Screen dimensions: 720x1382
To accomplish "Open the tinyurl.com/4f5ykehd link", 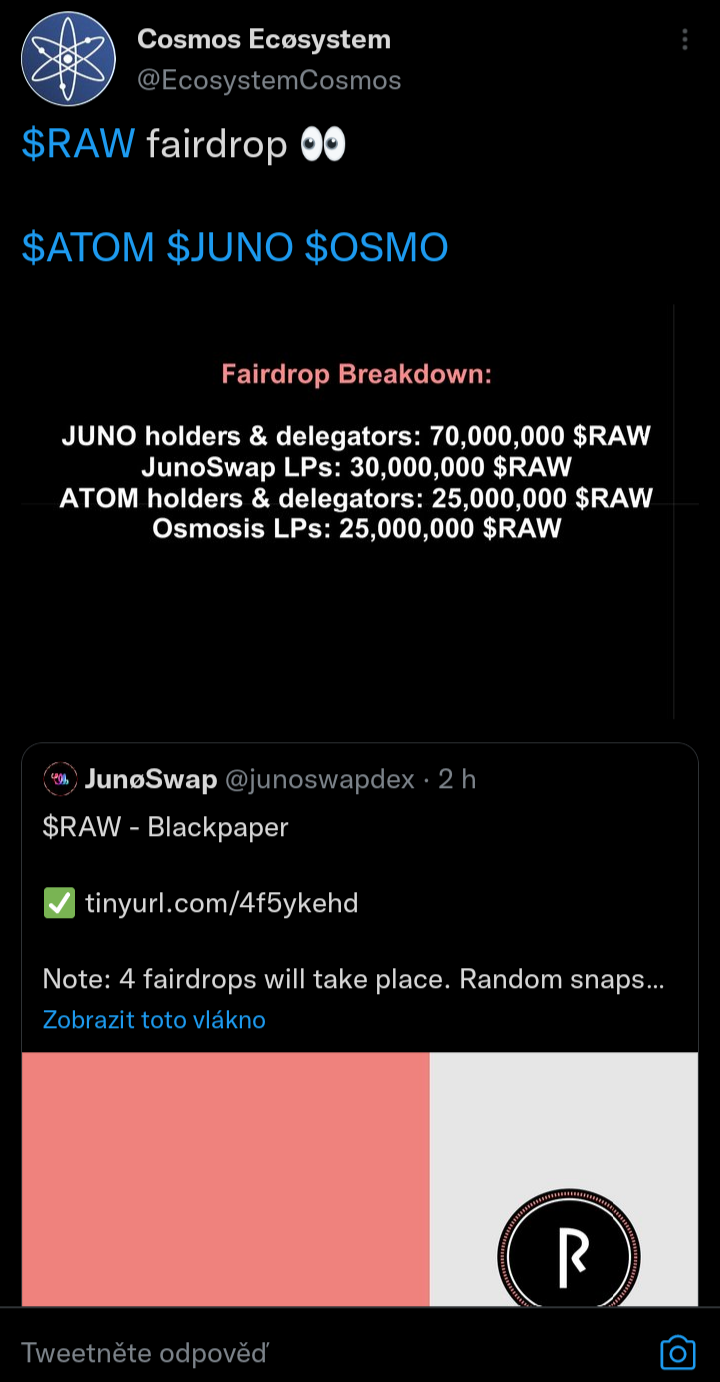I will tap(221, 904).
